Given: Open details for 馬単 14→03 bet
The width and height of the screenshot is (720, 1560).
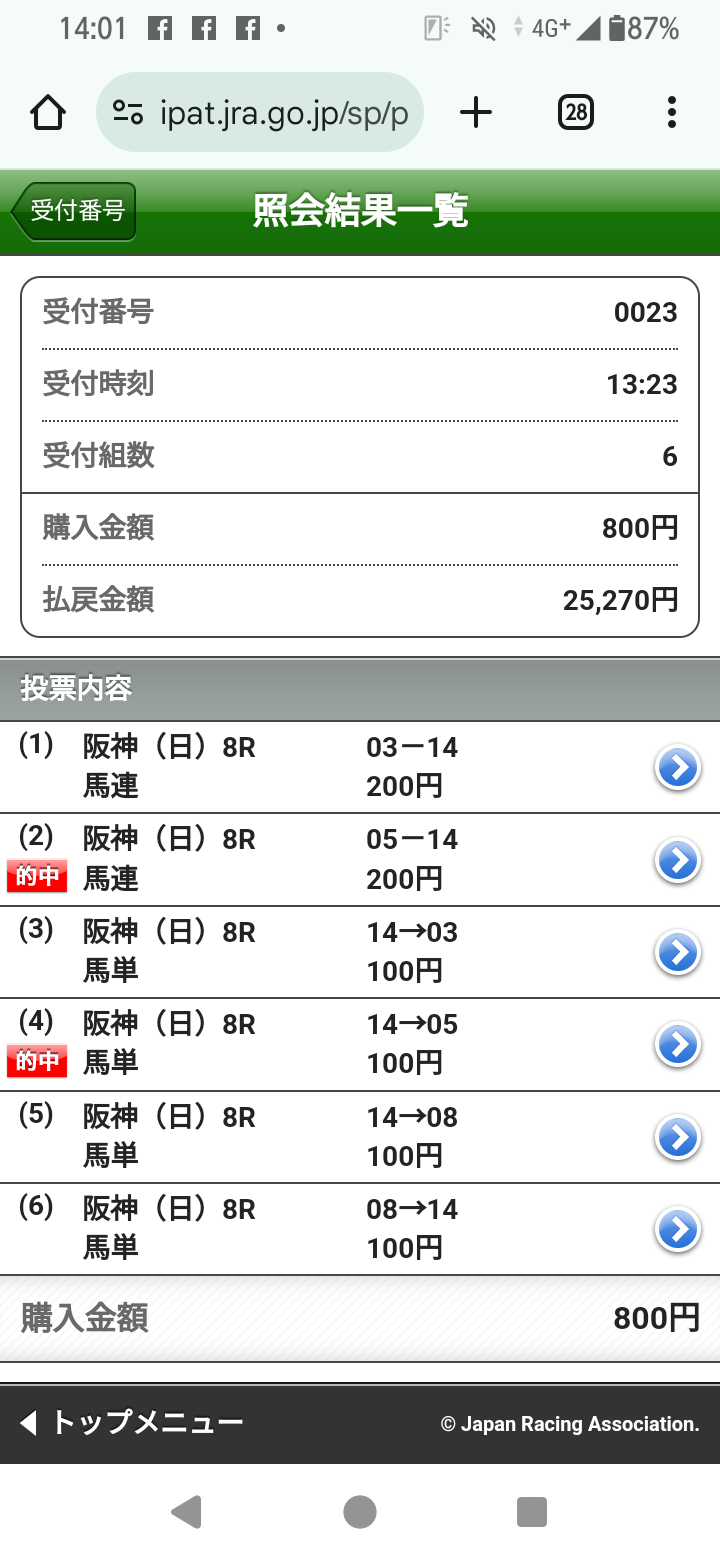Looking at the screenshot, I should tap(677, 953).
